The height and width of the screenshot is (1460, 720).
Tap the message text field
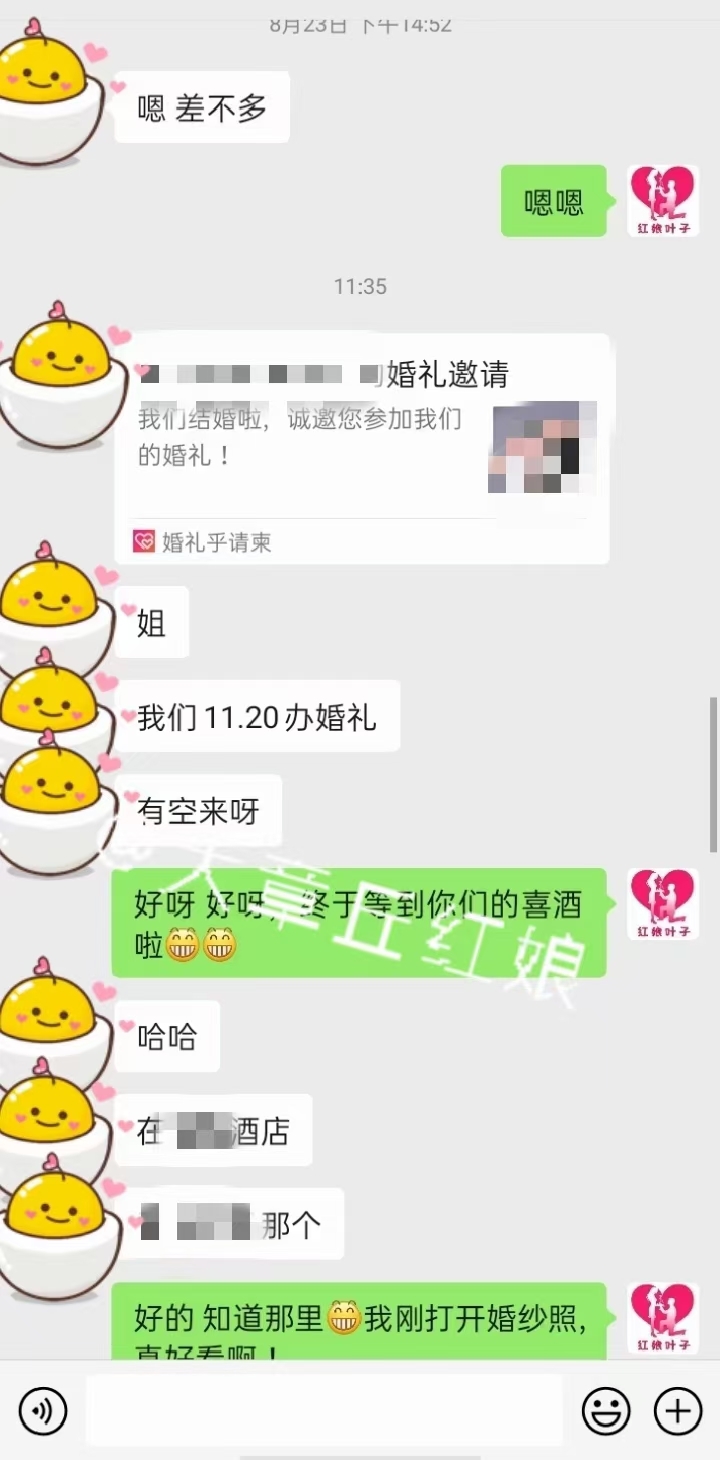[323, 1411]
